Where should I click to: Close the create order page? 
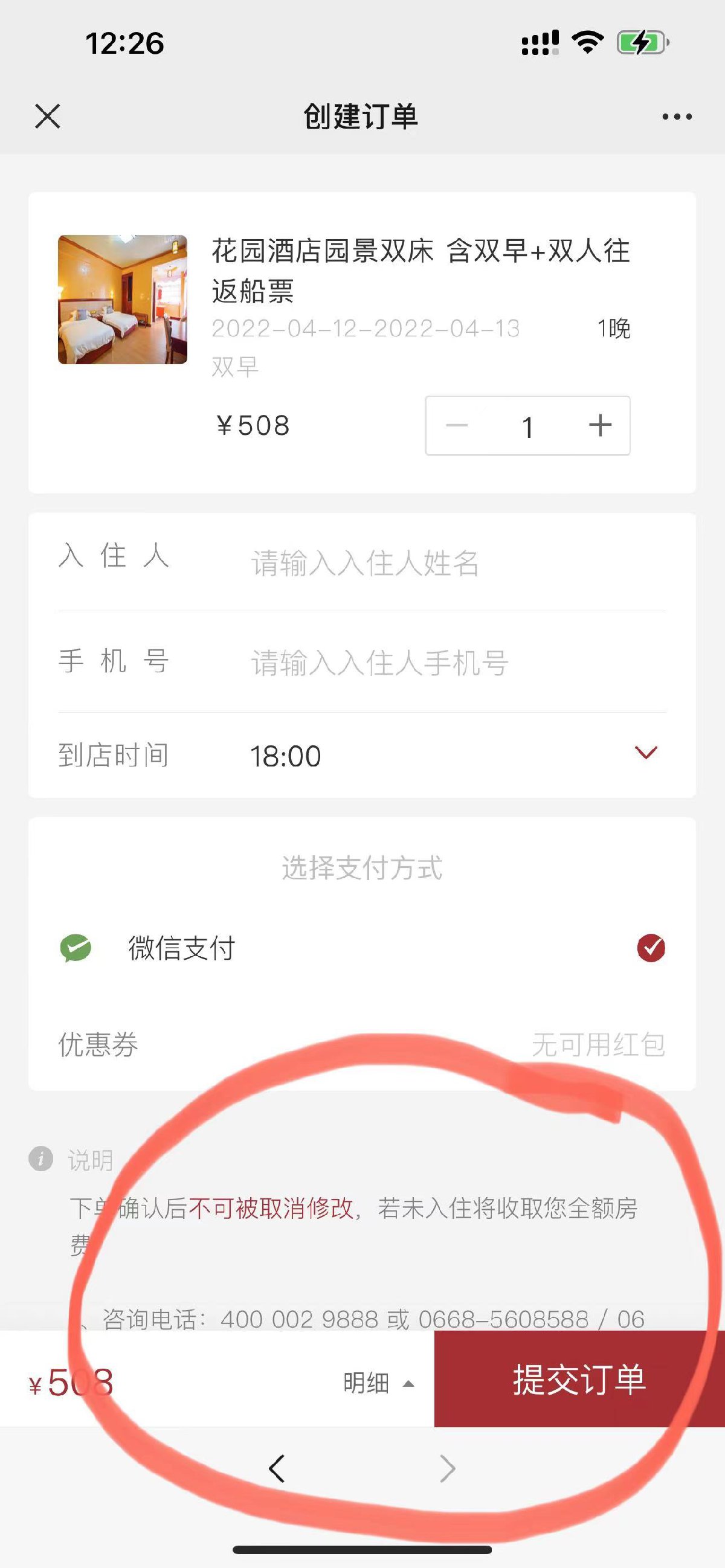[x=48, y=115]
